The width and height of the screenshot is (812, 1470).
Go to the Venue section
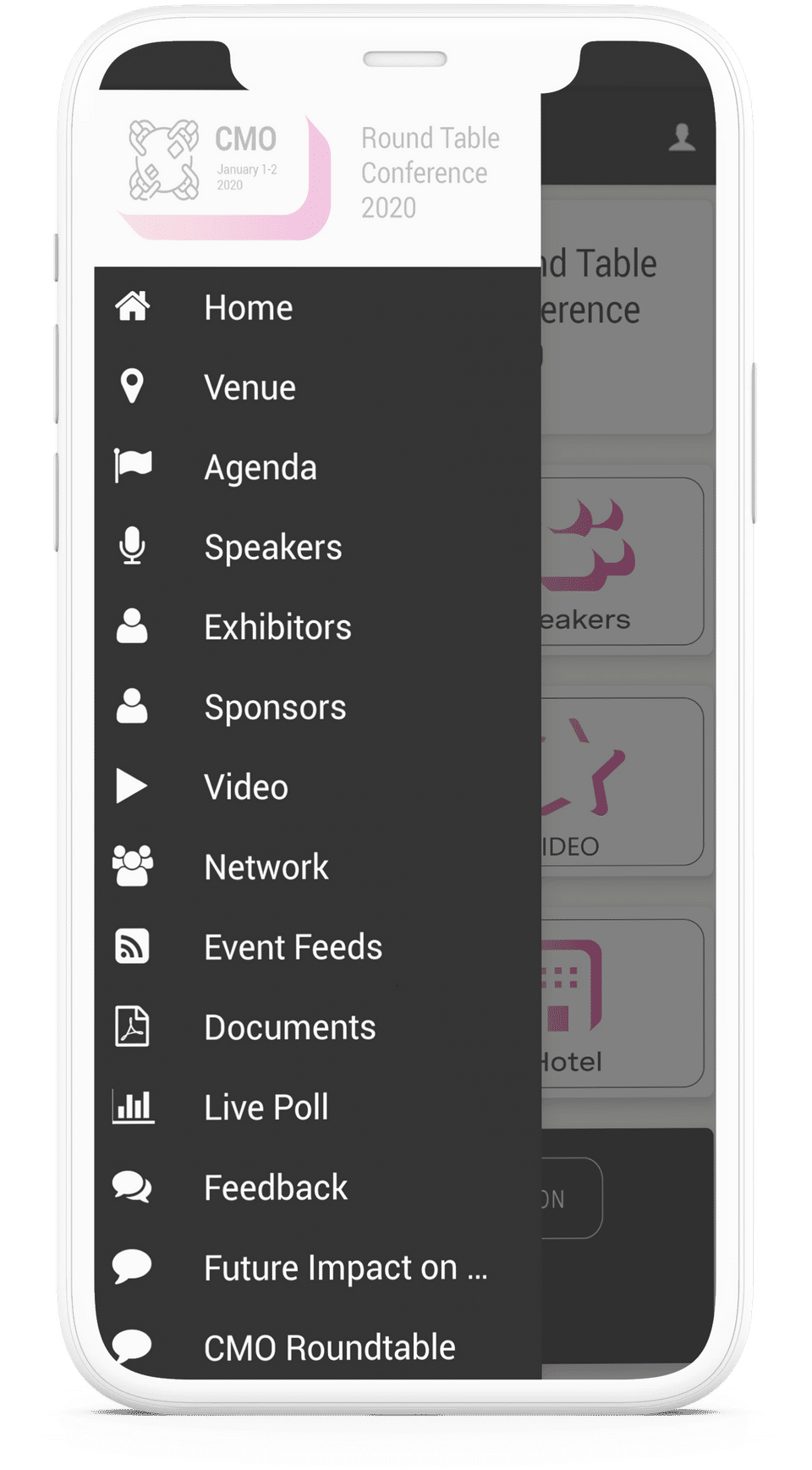250,388
